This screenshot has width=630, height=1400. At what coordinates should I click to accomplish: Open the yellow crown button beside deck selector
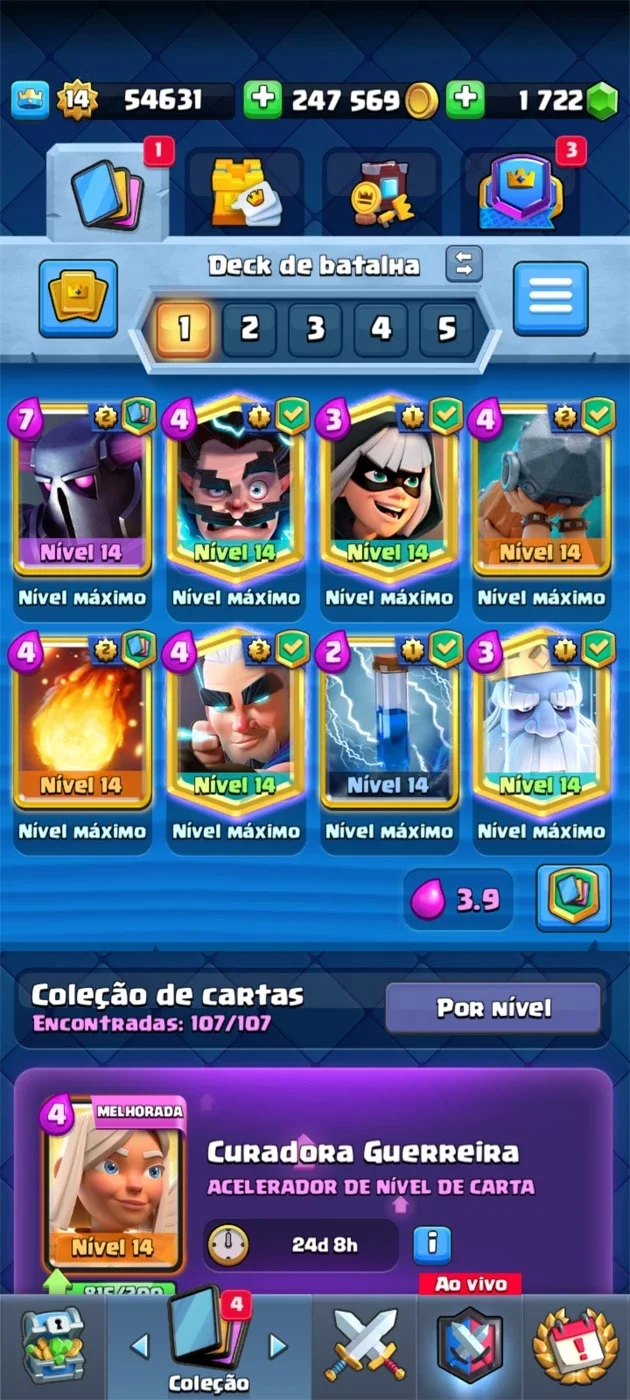tap(78, 297)
